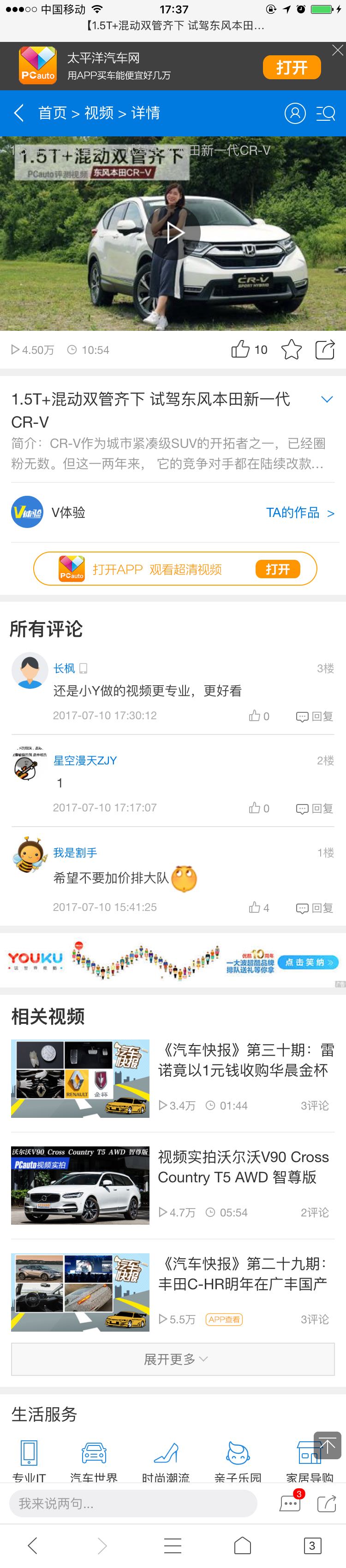Like the video with thumbs up
Image resolution: width=346 pixels, height=1568 pixels.
241,349
